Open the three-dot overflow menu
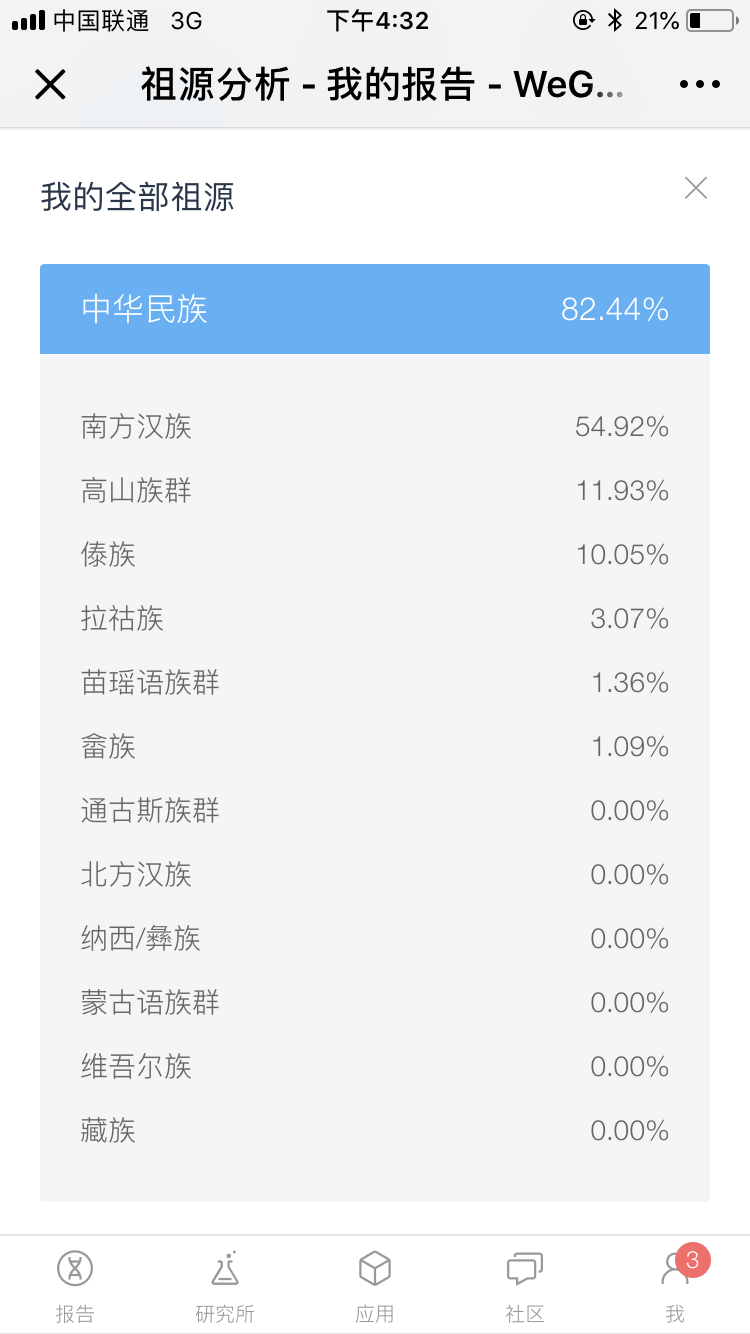This screenshot has width=750, height=1334. pos(699,85)
